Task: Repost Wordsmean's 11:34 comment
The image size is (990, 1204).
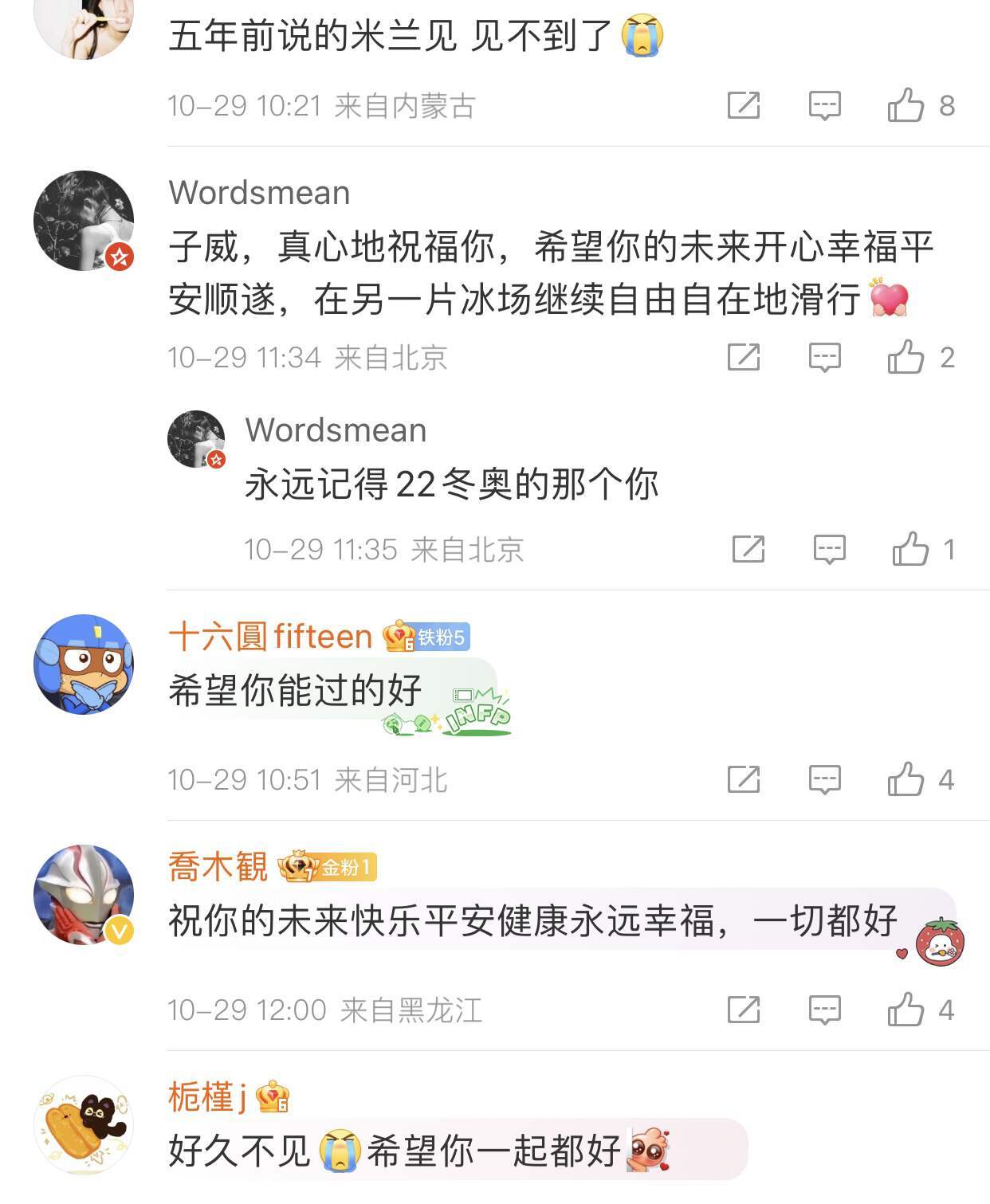Action: pos(743,357)
